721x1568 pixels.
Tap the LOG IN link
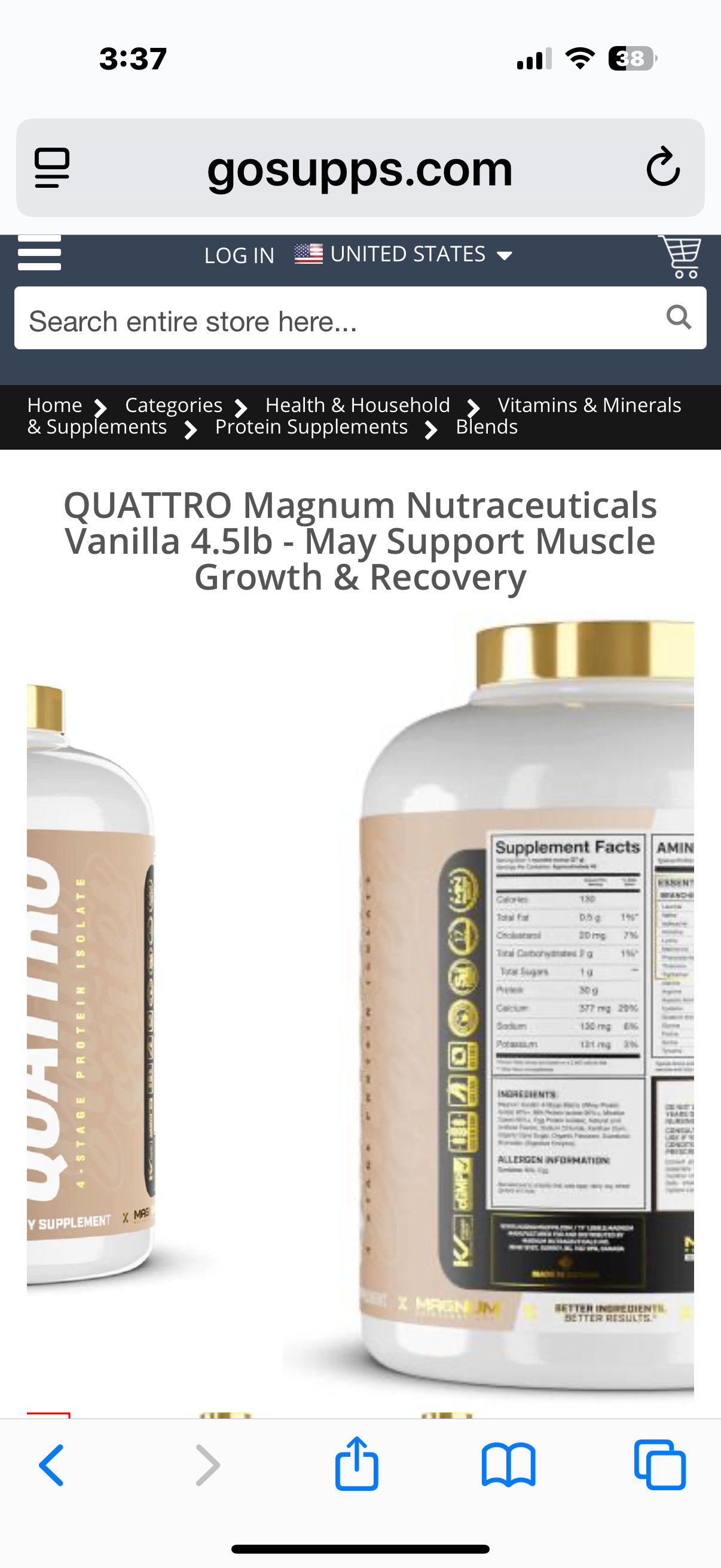click(239, 255)
